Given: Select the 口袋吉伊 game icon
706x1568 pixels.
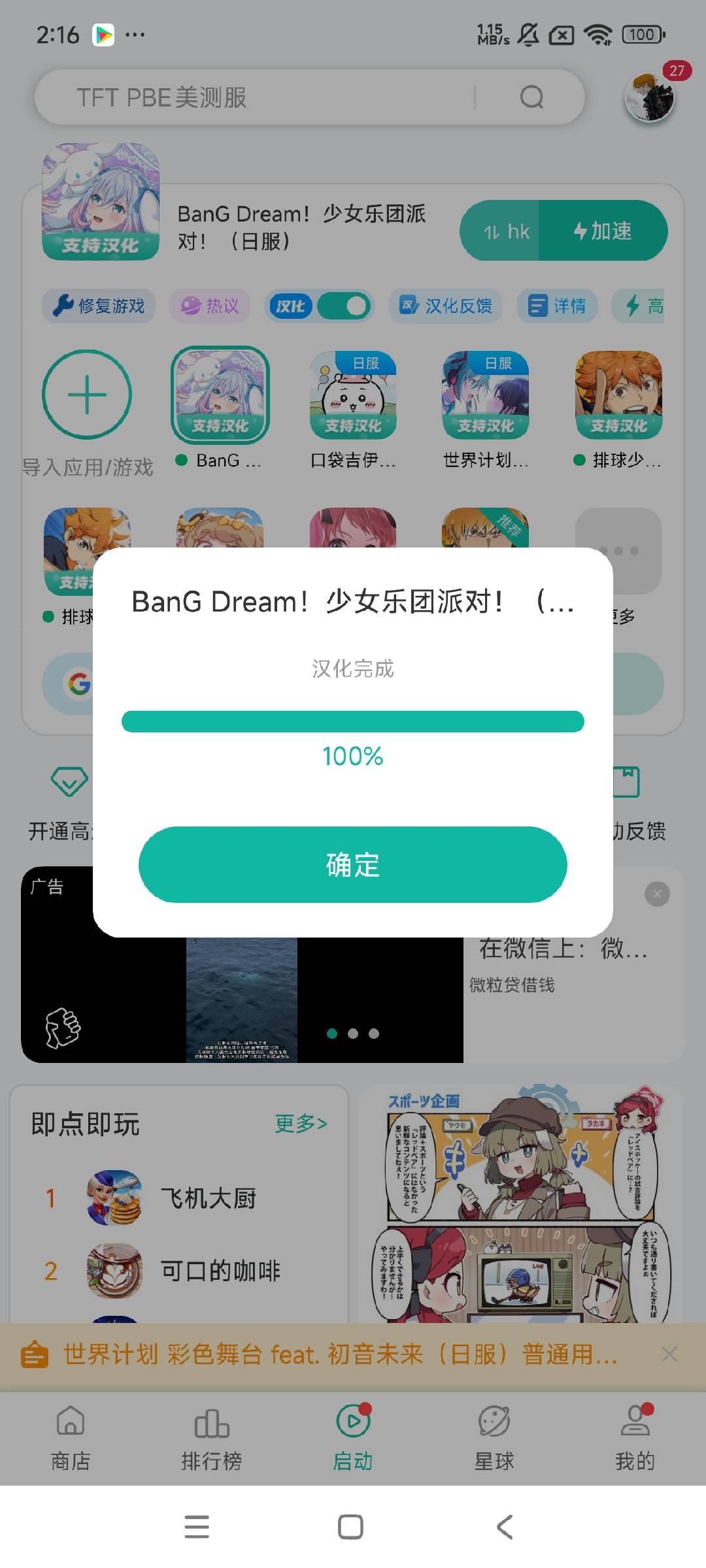Looking at the screenshot, I should 353,395.
